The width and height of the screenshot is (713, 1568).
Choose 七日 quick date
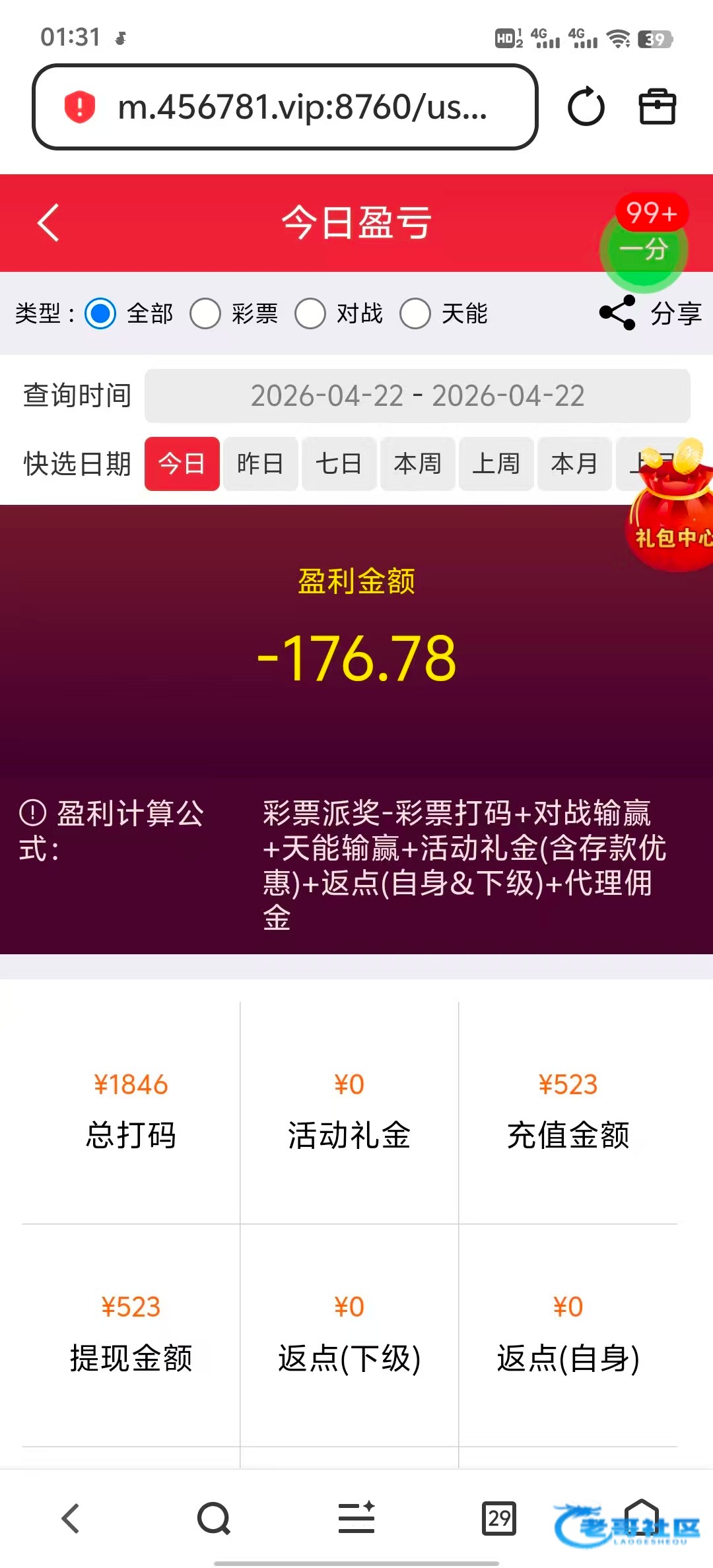(x=339, y=464)
